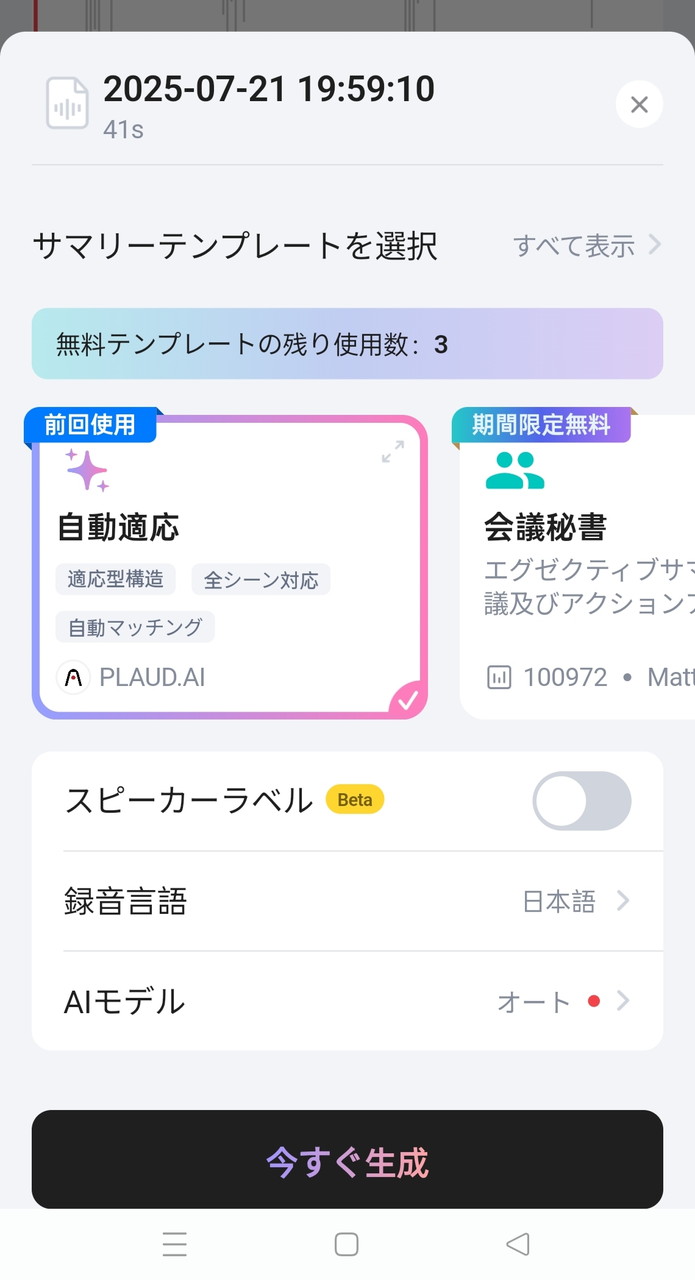Tap the 今すぐ生成 button

tap(347, 1160)
